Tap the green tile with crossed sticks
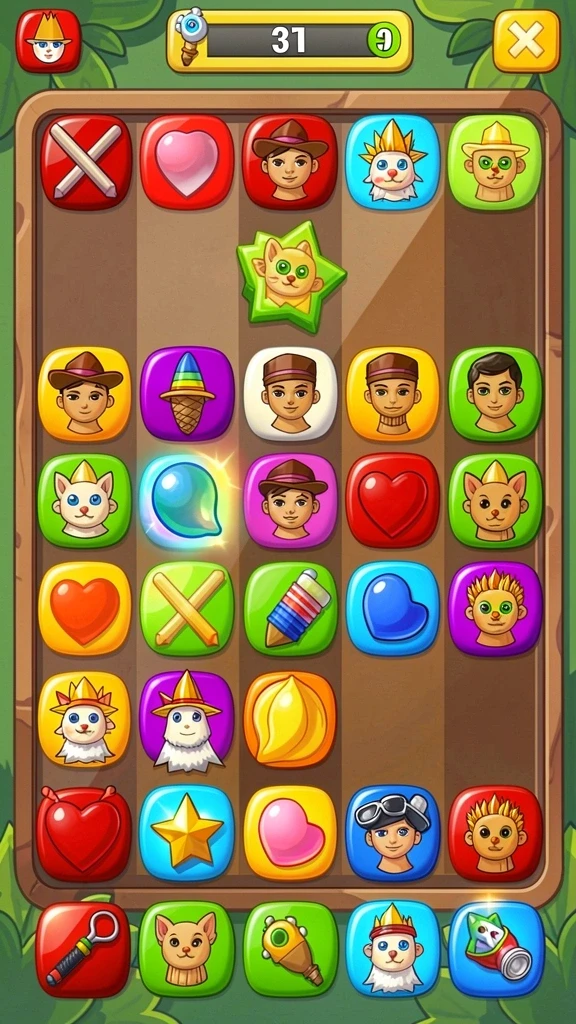Screen dimensions: 576x1024 pos(187,609)
